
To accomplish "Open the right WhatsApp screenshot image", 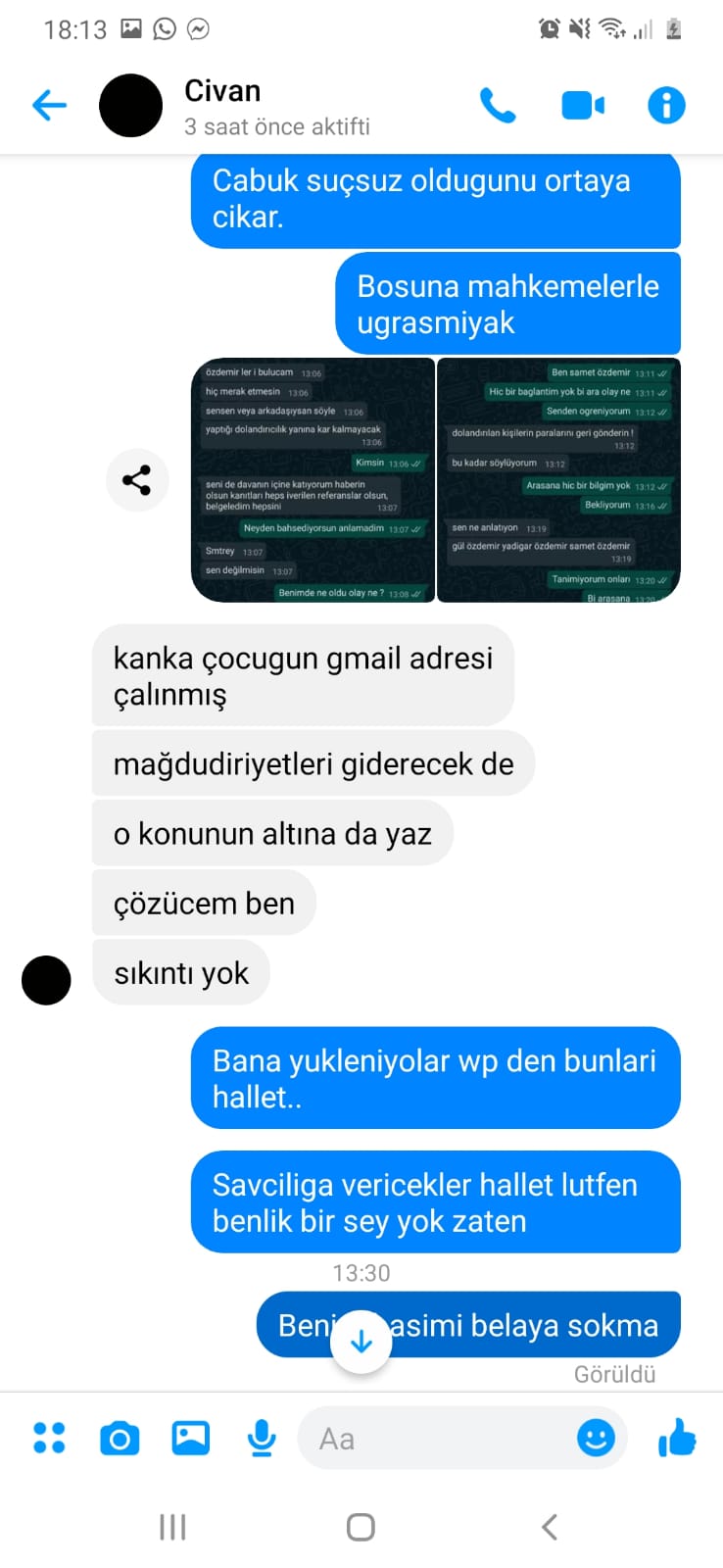I will click(558, 480).
